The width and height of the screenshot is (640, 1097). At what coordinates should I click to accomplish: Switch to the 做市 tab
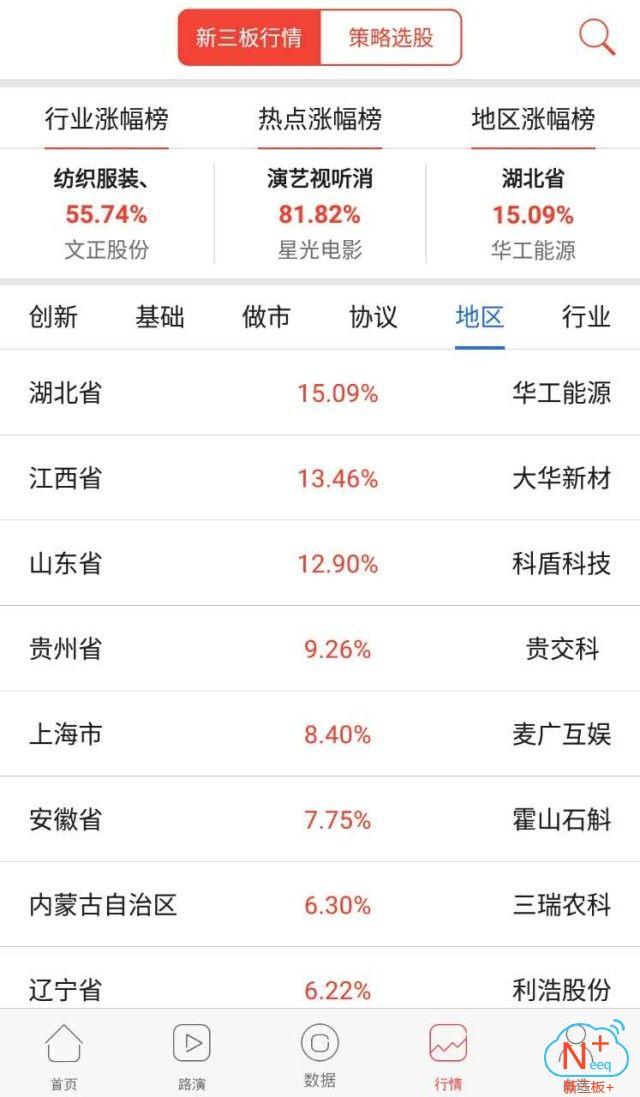coord(266,318)
